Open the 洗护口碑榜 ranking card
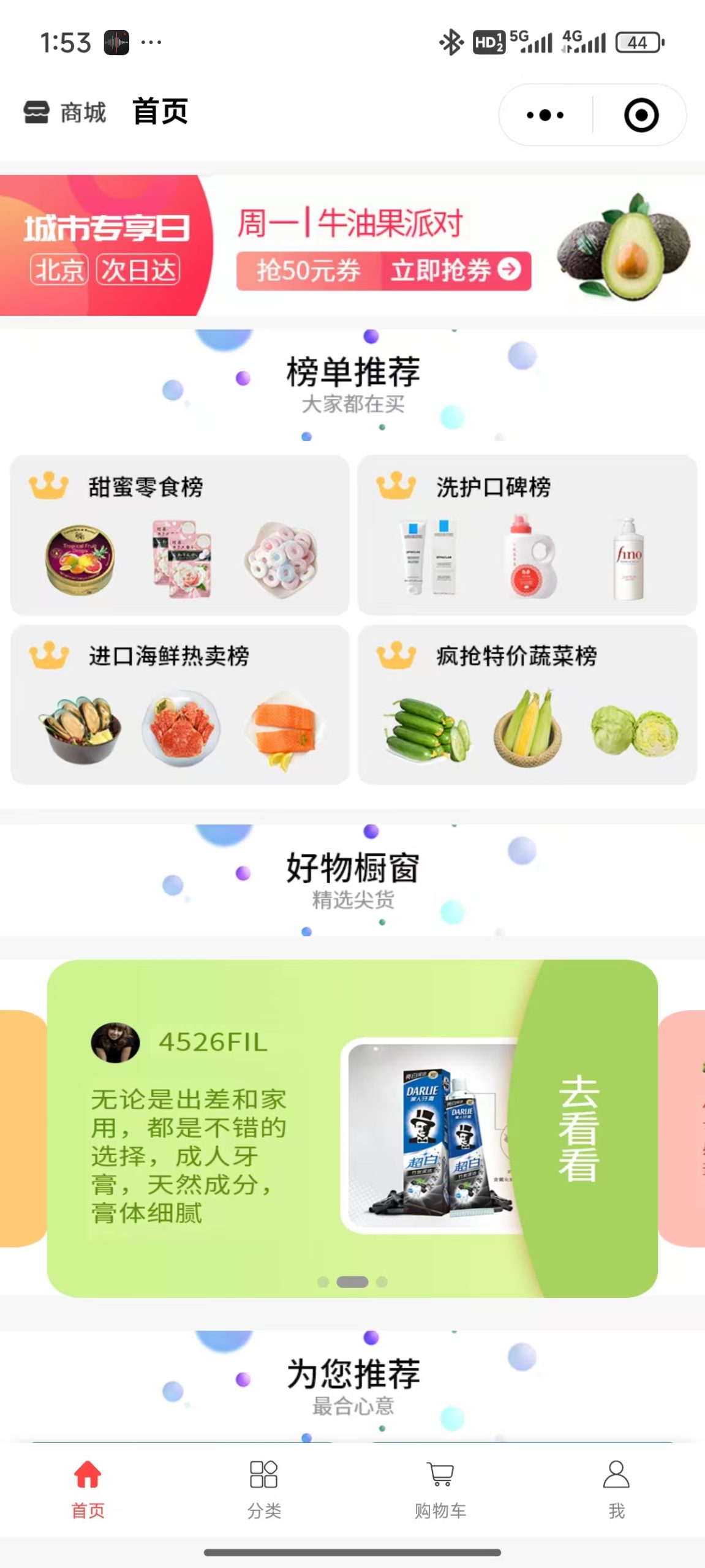The image size is (705, 1568). (x=527, y=535)
